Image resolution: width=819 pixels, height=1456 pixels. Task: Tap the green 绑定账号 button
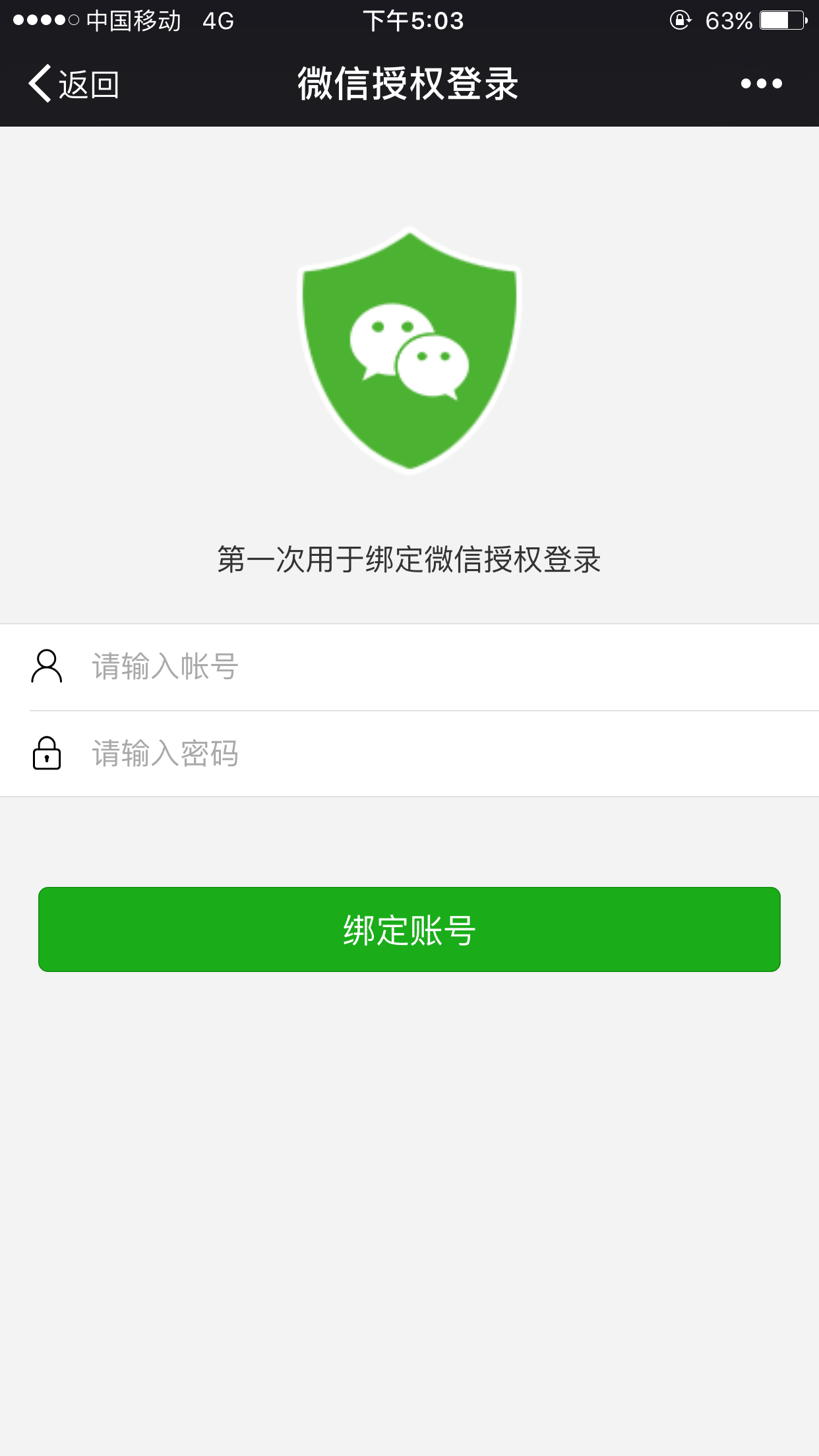[x=409, y=929]
